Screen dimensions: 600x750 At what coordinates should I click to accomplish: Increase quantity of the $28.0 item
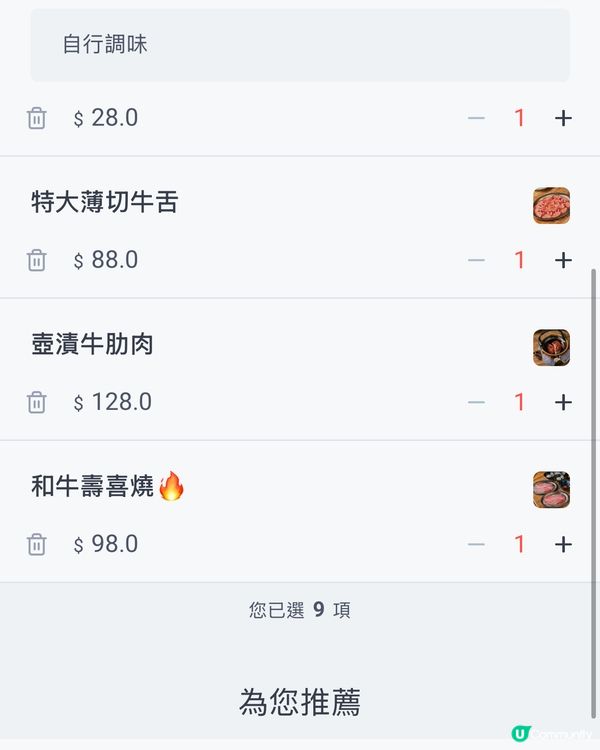563,118
